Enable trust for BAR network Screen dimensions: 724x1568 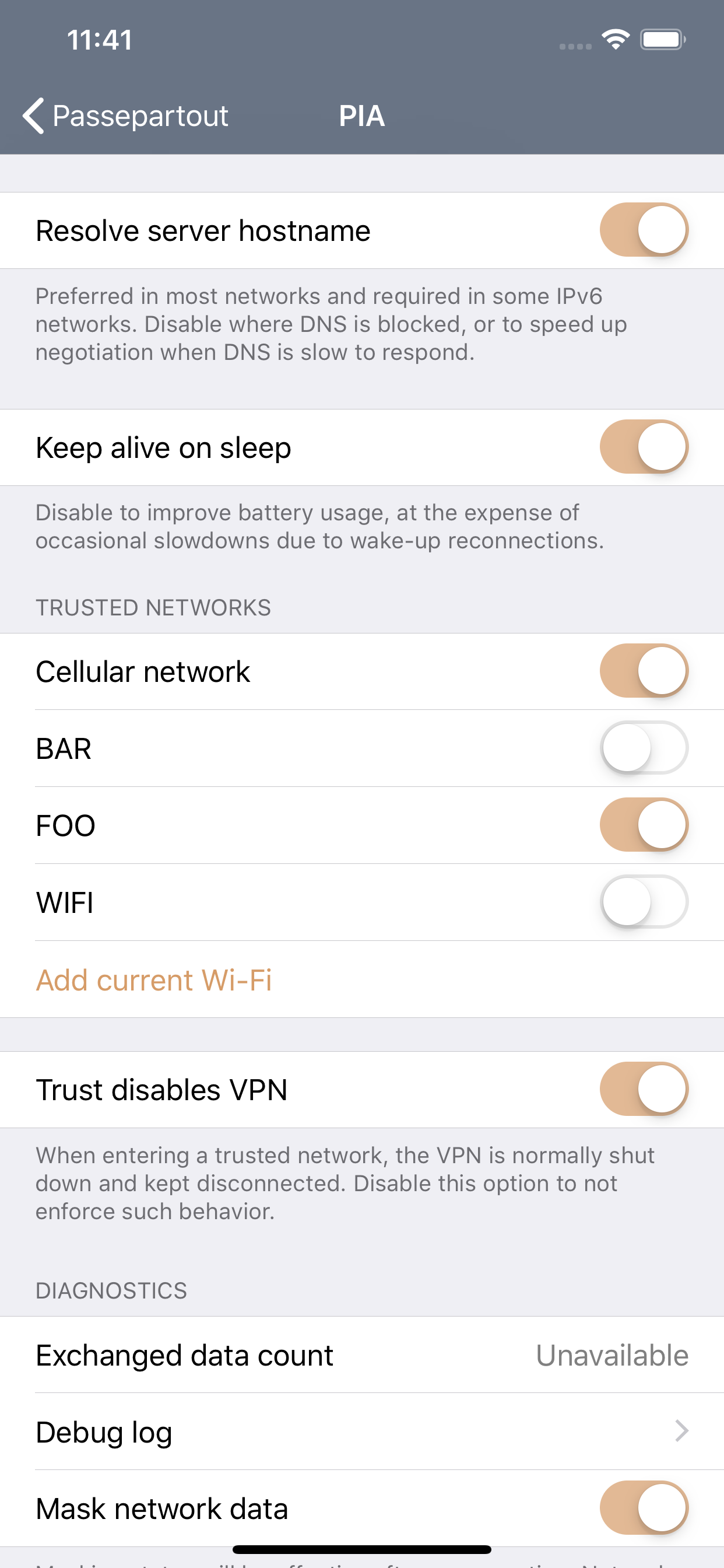(644, 748)
